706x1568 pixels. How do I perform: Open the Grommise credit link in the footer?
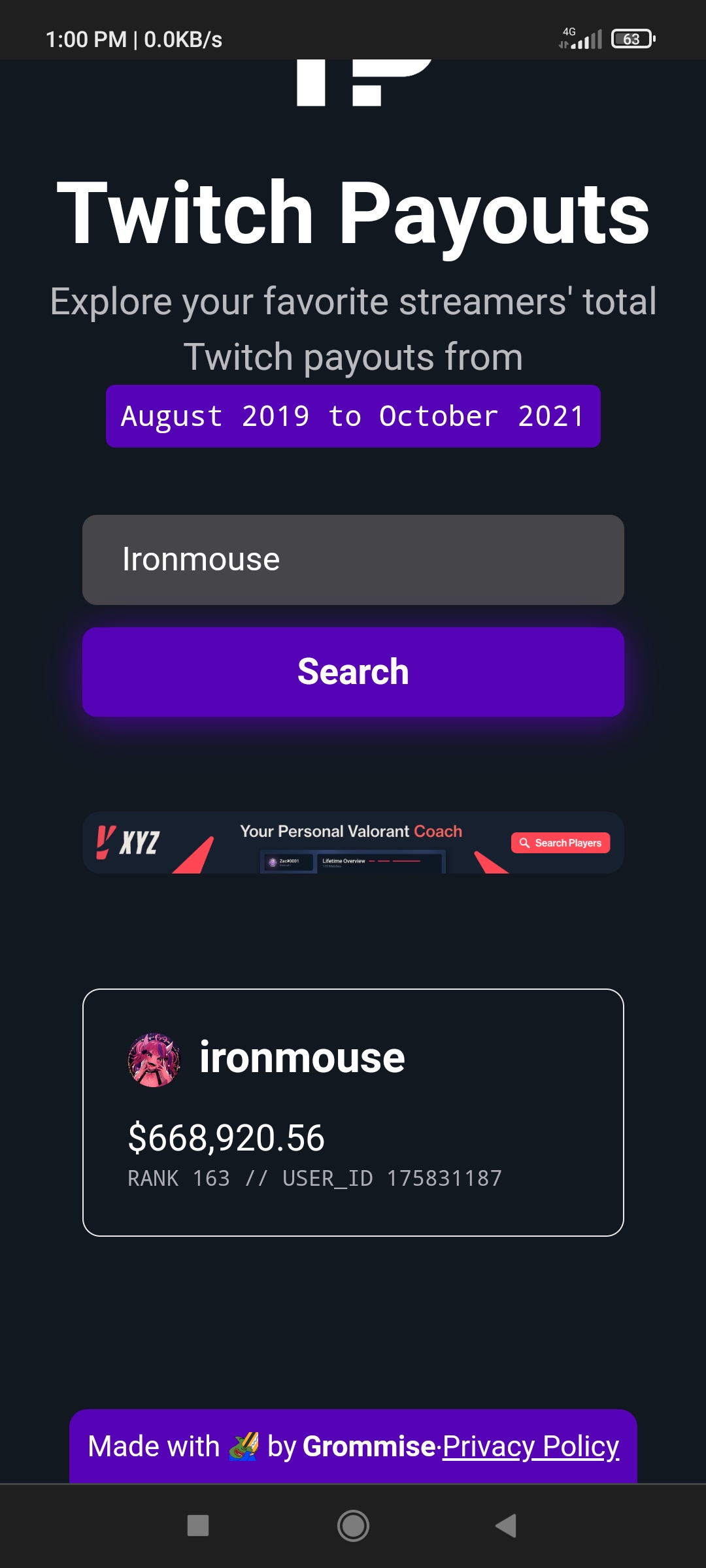pyautogui.click(x=369, y=1446)
